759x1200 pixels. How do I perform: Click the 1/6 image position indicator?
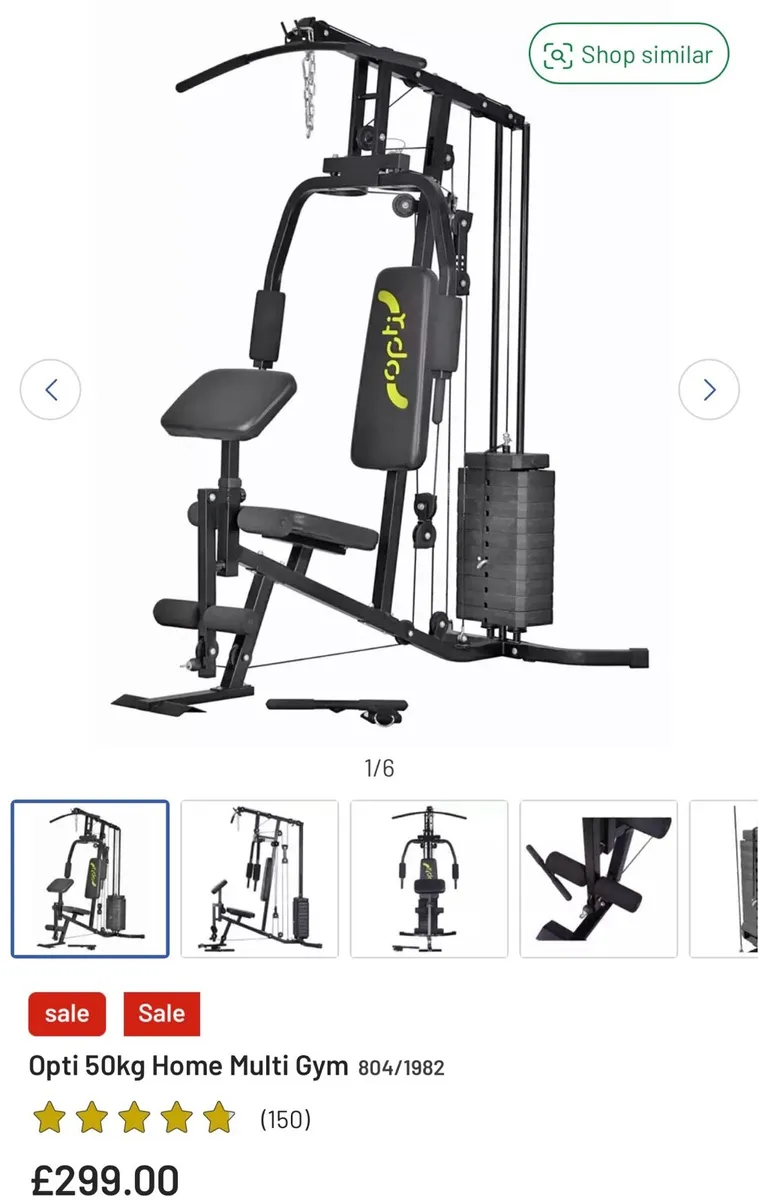[379, 768]
